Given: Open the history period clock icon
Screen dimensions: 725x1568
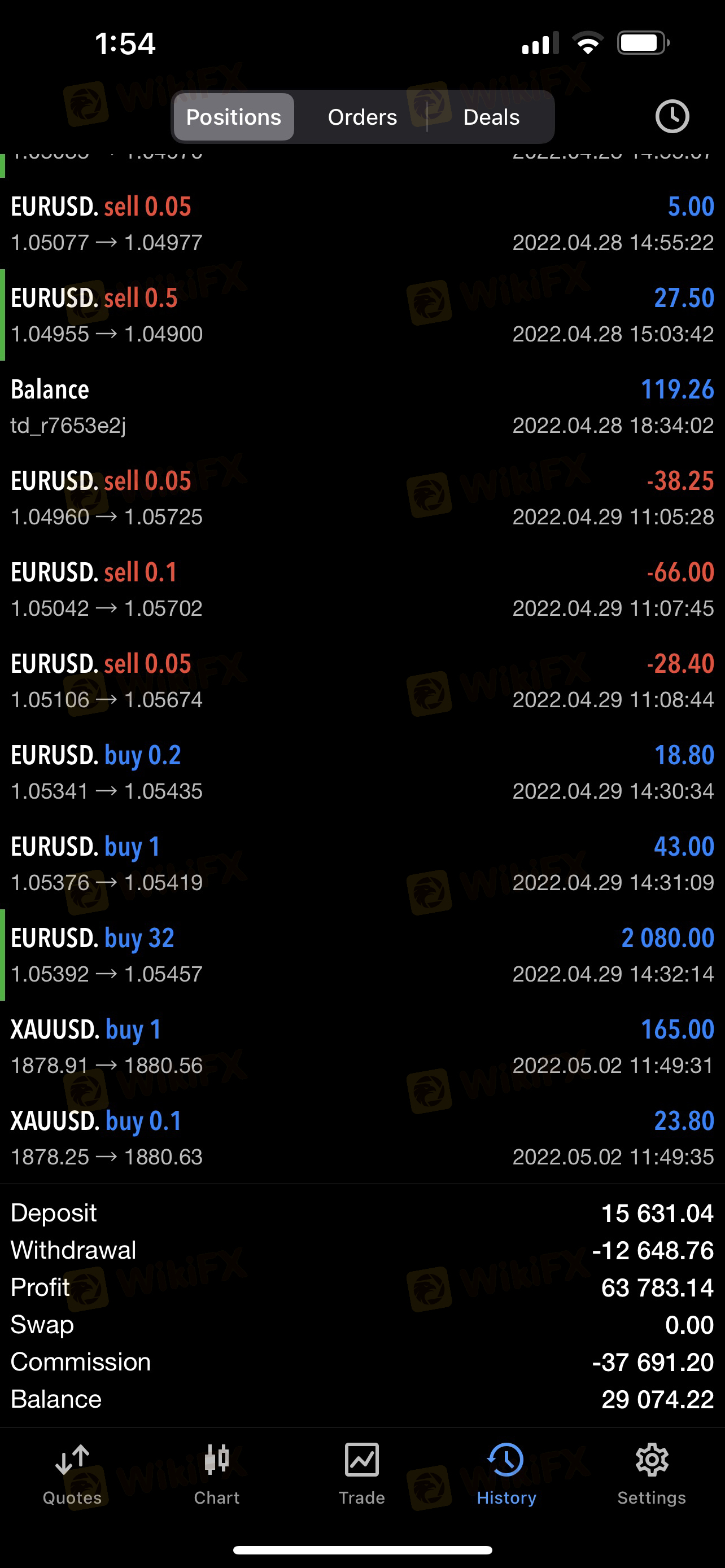Looking at the screenshot, I should point(672,116).
